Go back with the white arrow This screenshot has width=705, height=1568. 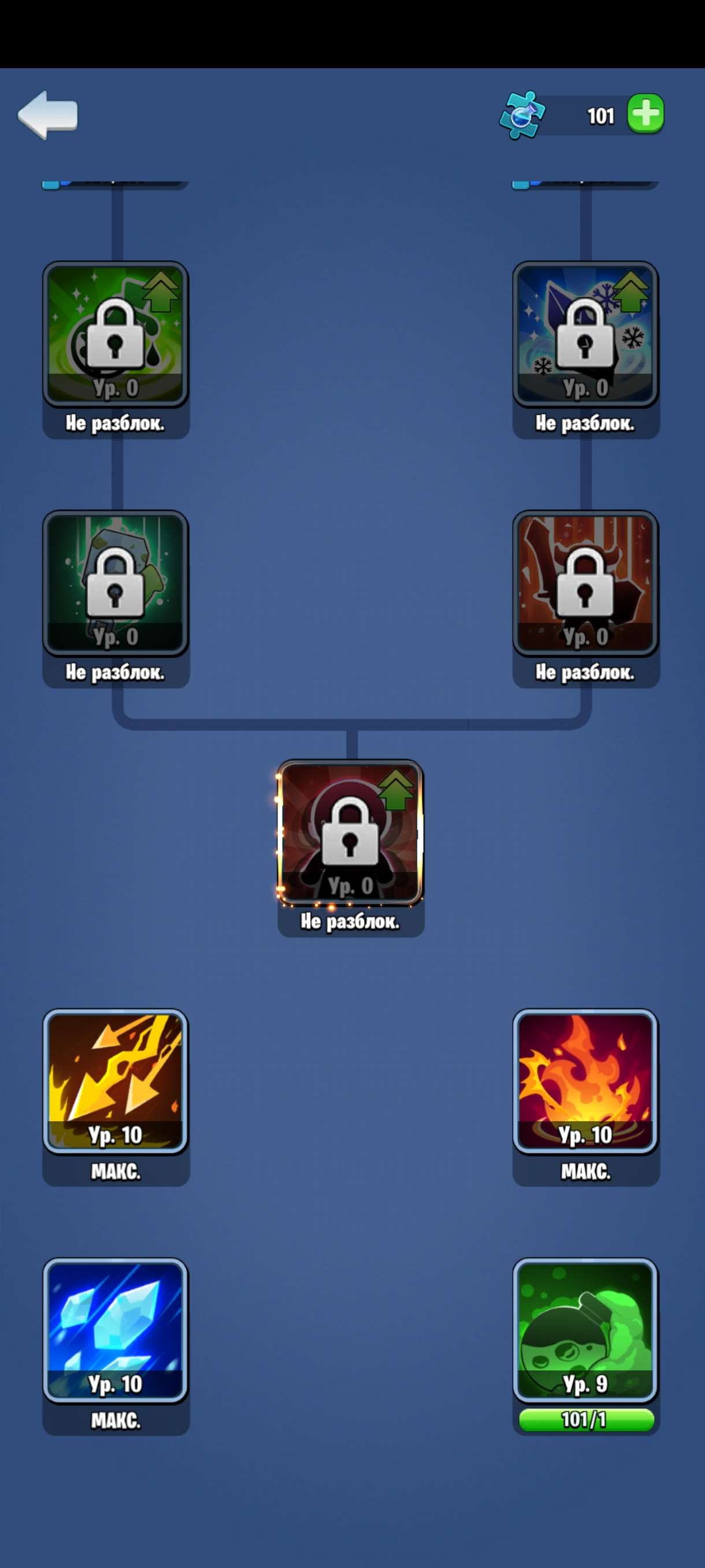coord(48,115)
